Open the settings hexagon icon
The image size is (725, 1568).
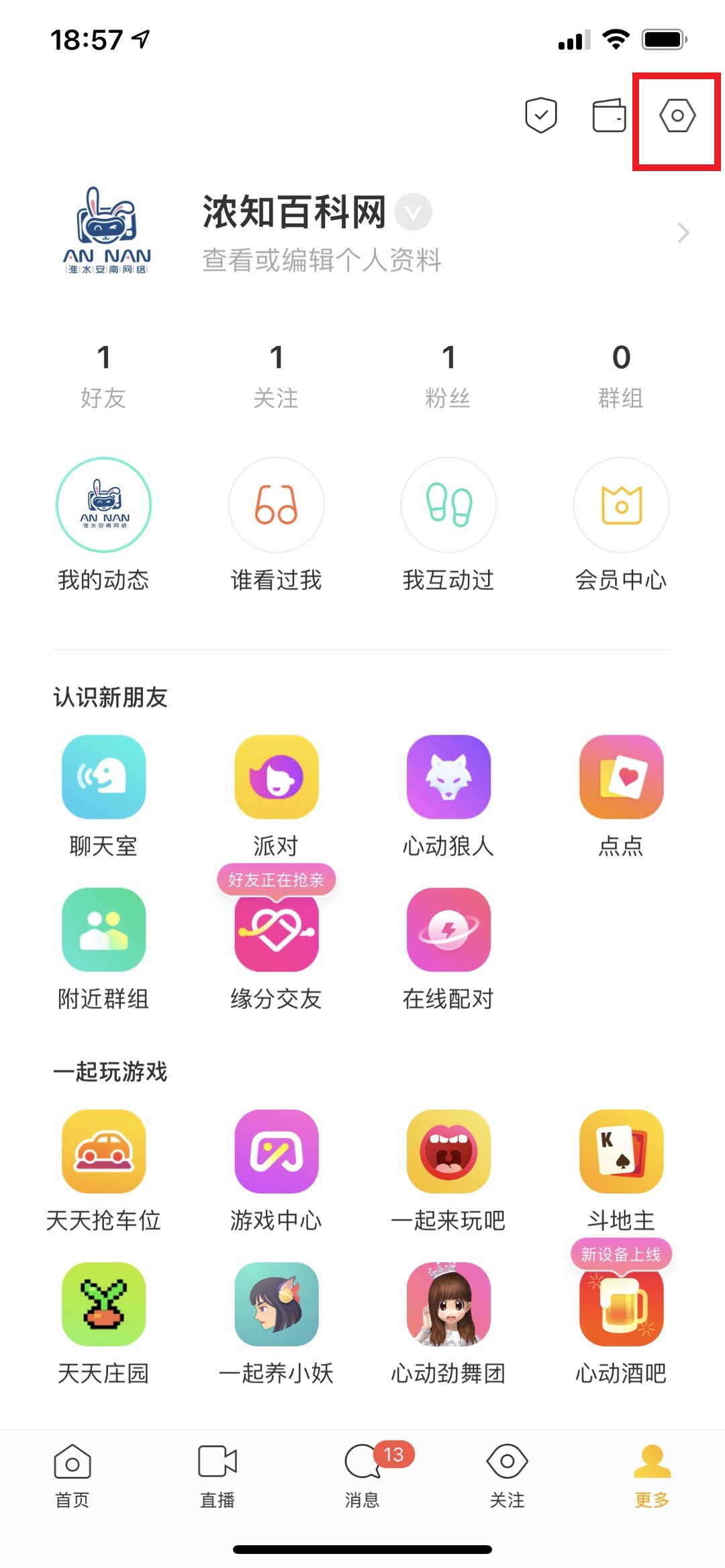coord(677,115)
